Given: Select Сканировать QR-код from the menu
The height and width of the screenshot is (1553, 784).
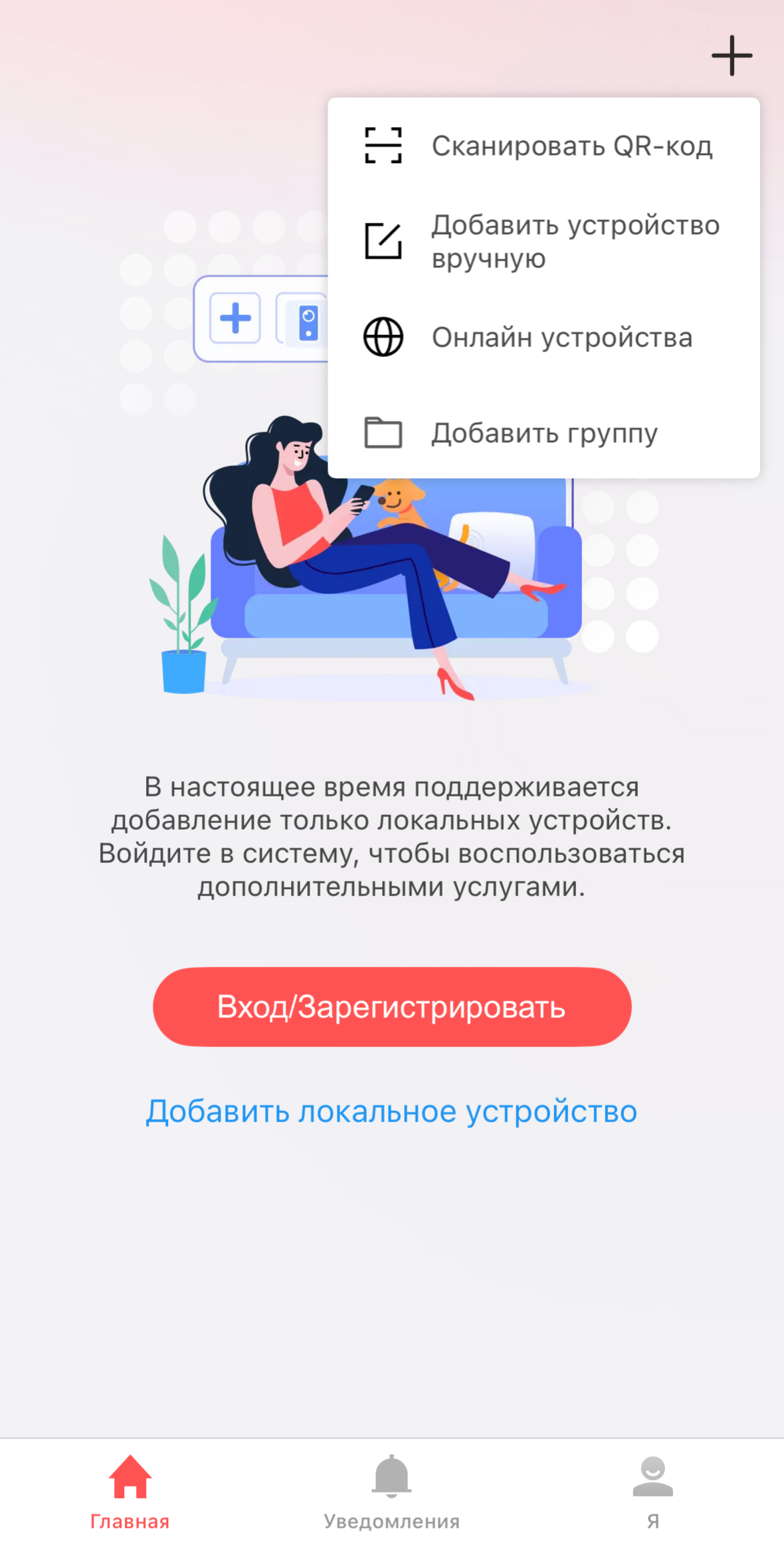Looking at the screenshot, I should [542, 146].
